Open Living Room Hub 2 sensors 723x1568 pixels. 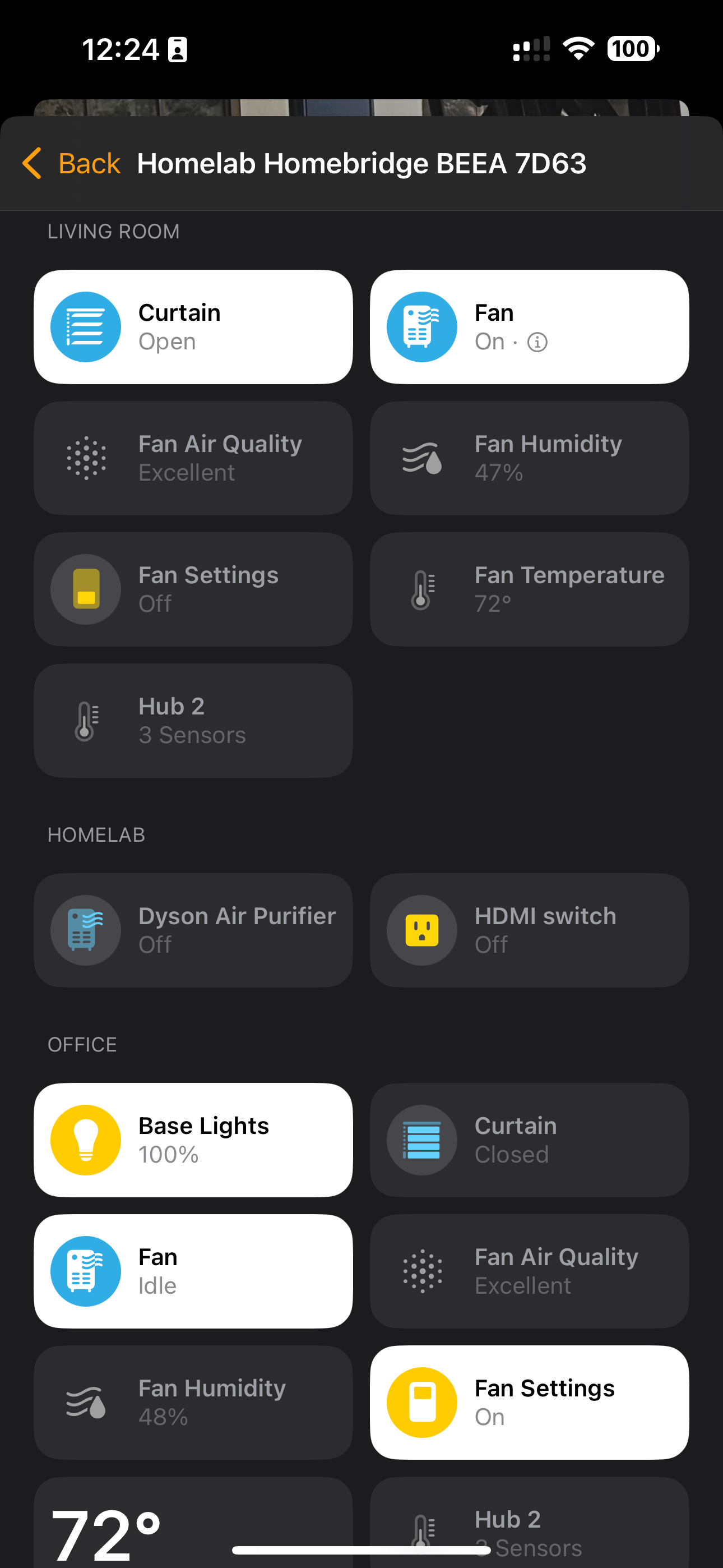click(193, 720)
